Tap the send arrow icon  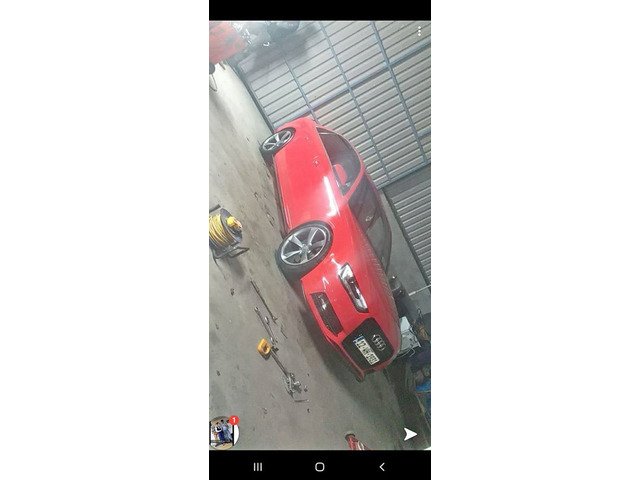pyautogui.click(x=410, y=434)
